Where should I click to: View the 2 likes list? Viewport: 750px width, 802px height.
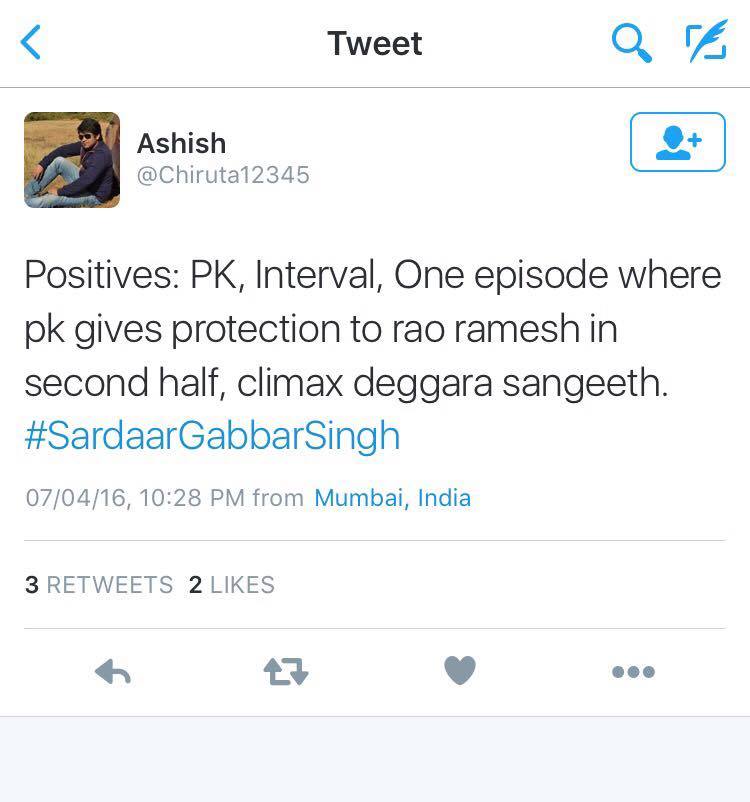231,585
